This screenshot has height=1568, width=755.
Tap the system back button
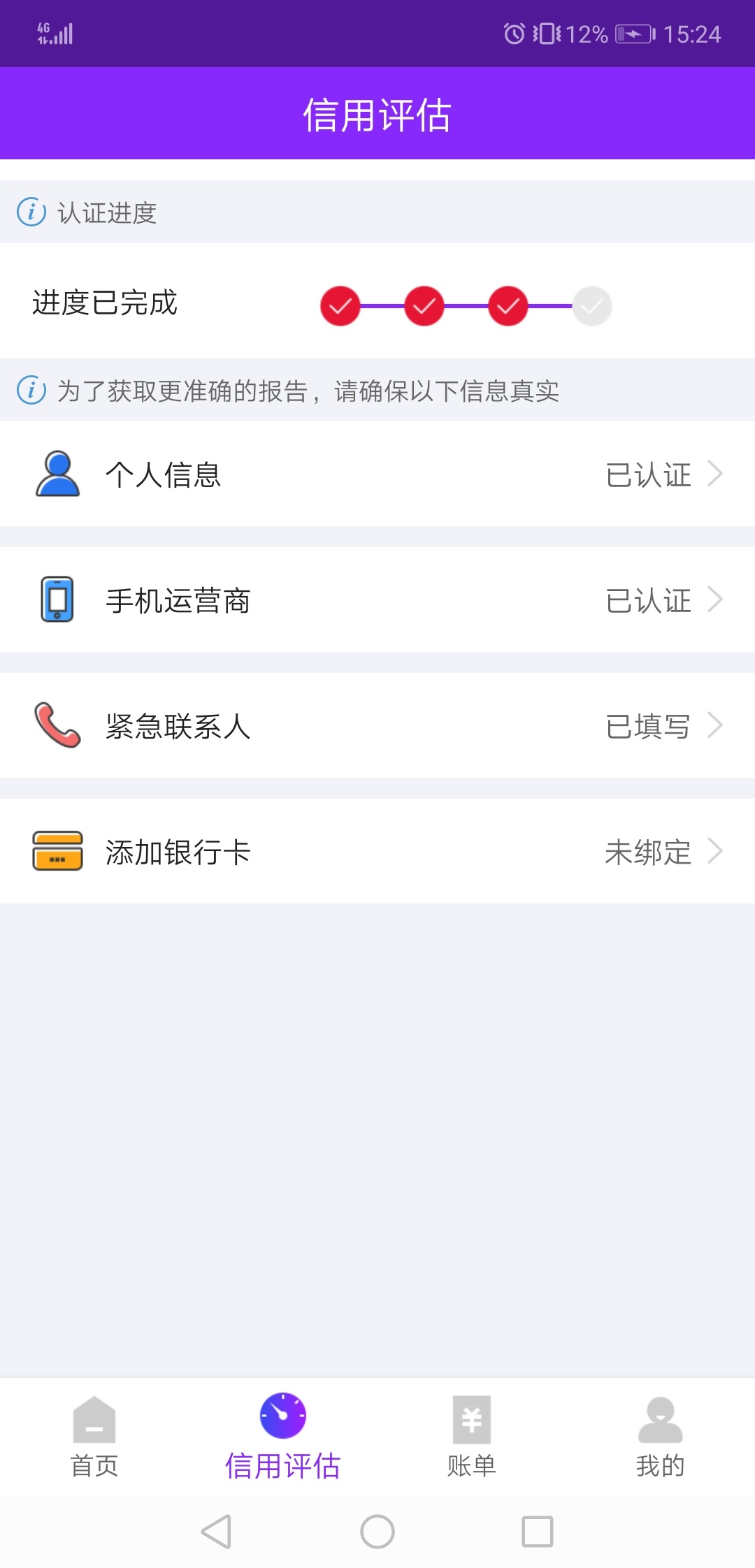(x=216, y=1532)
